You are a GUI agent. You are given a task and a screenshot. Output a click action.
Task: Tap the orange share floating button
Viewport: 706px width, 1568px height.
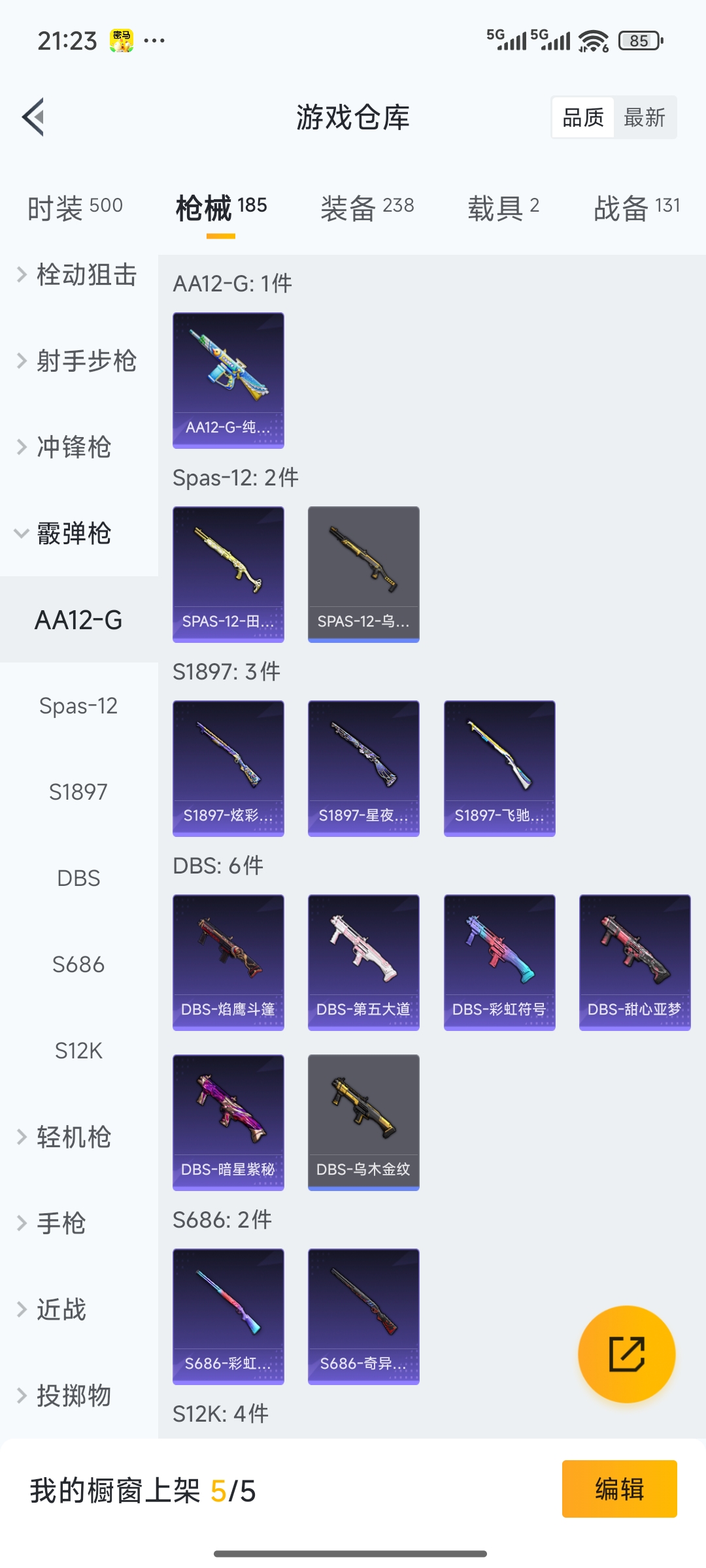[626, 1354]
